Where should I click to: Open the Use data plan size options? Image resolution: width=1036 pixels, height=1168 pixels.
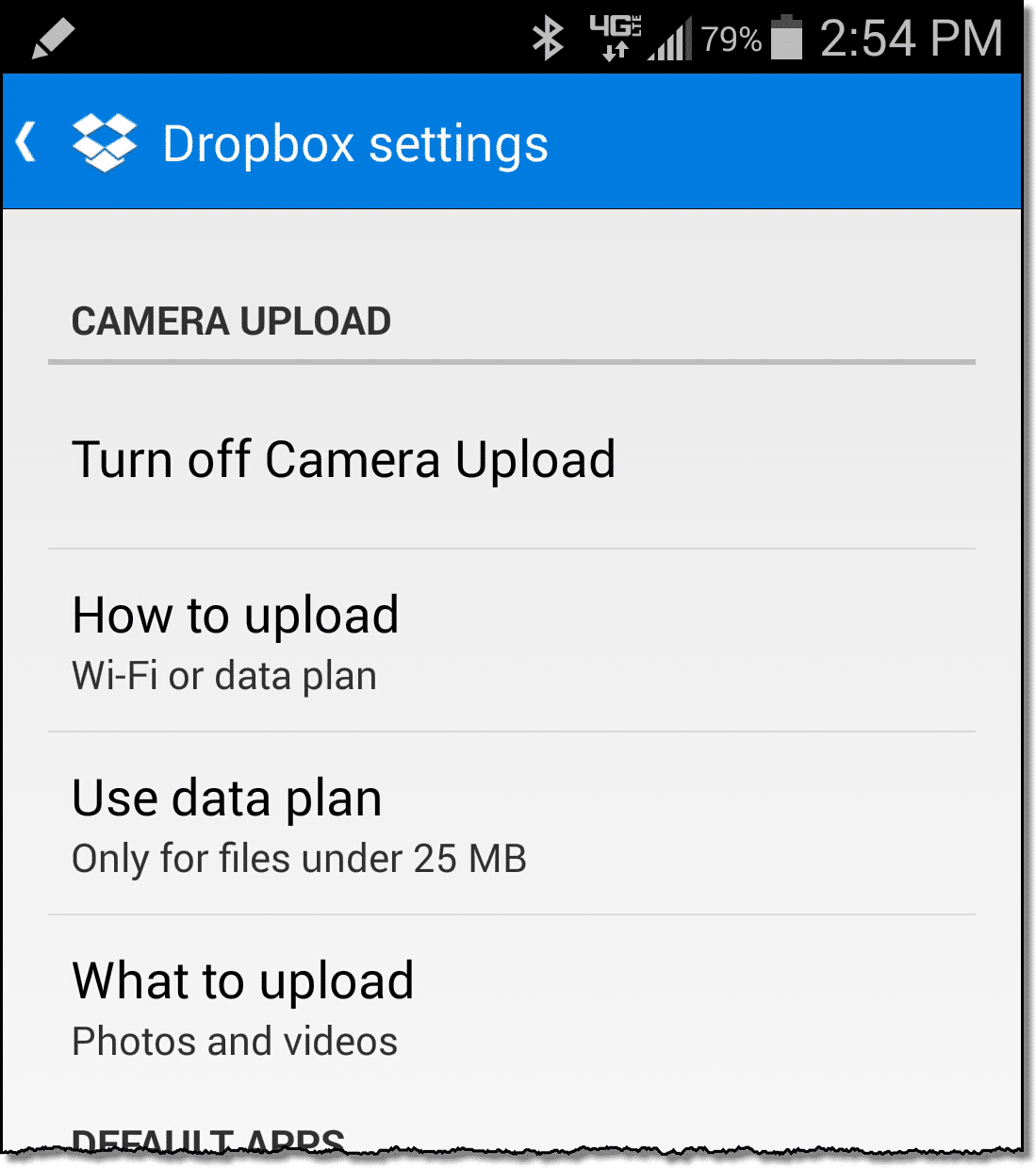(226, 823)
